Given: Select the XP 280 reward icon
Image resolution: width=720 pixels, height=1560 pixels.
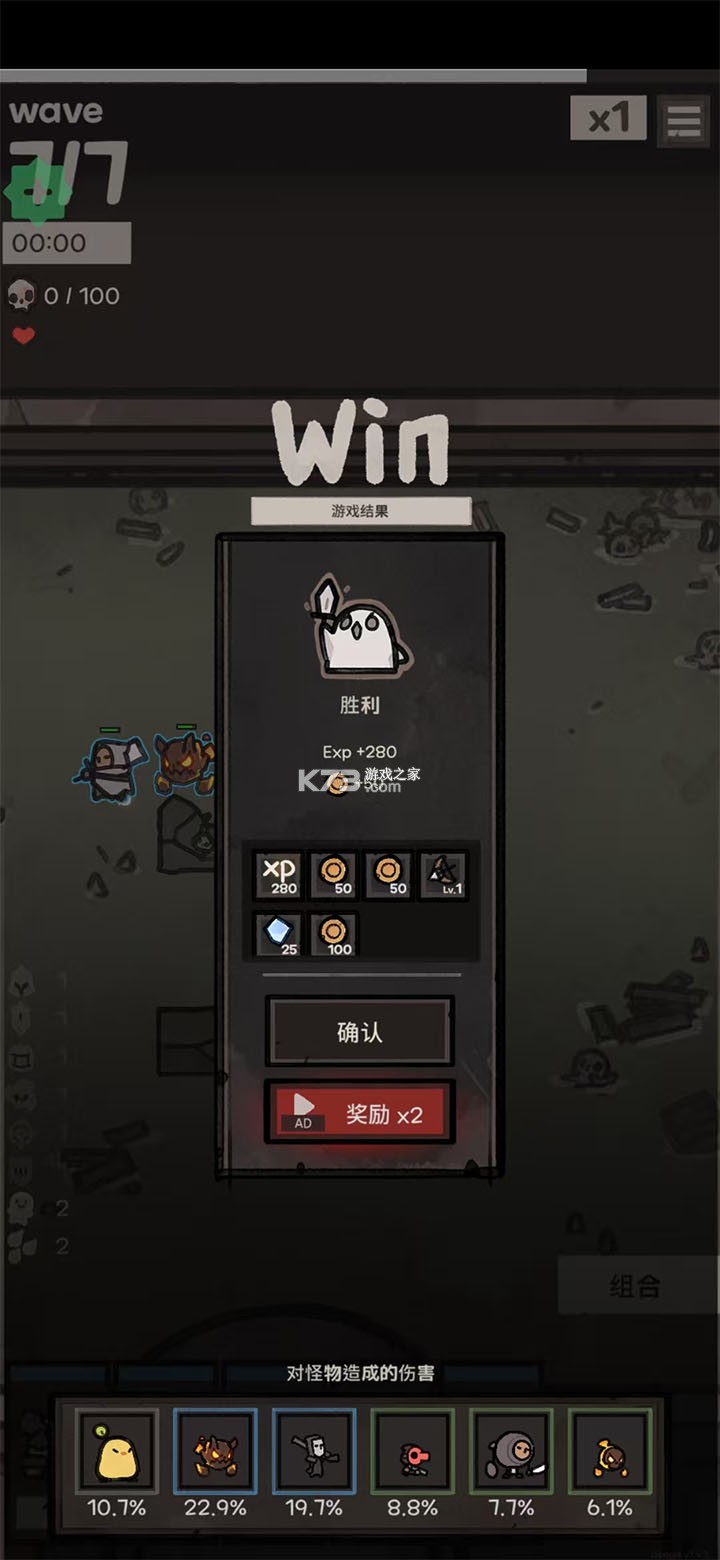Looking at the screenshot, I should [278, 875].
